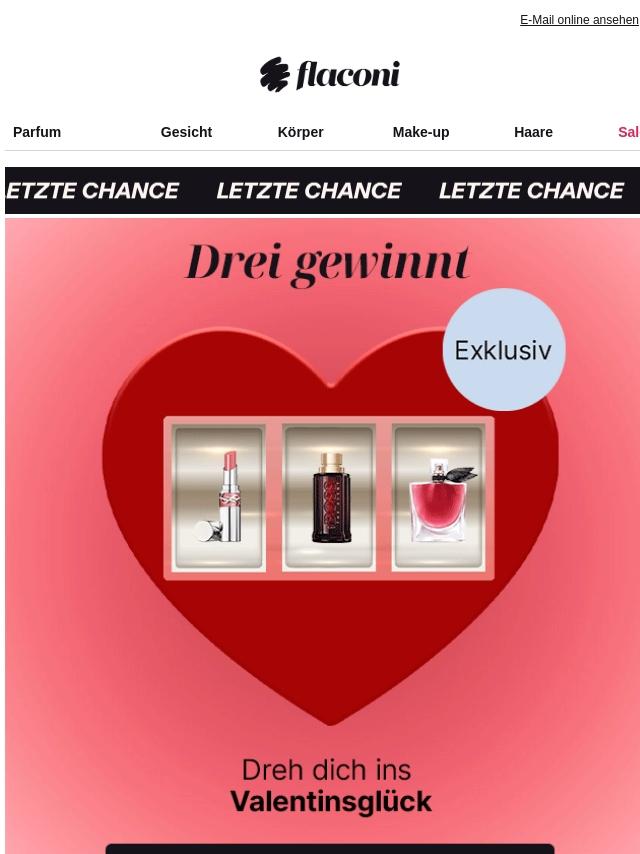Browse the Körper category

[x=300, y=132]
